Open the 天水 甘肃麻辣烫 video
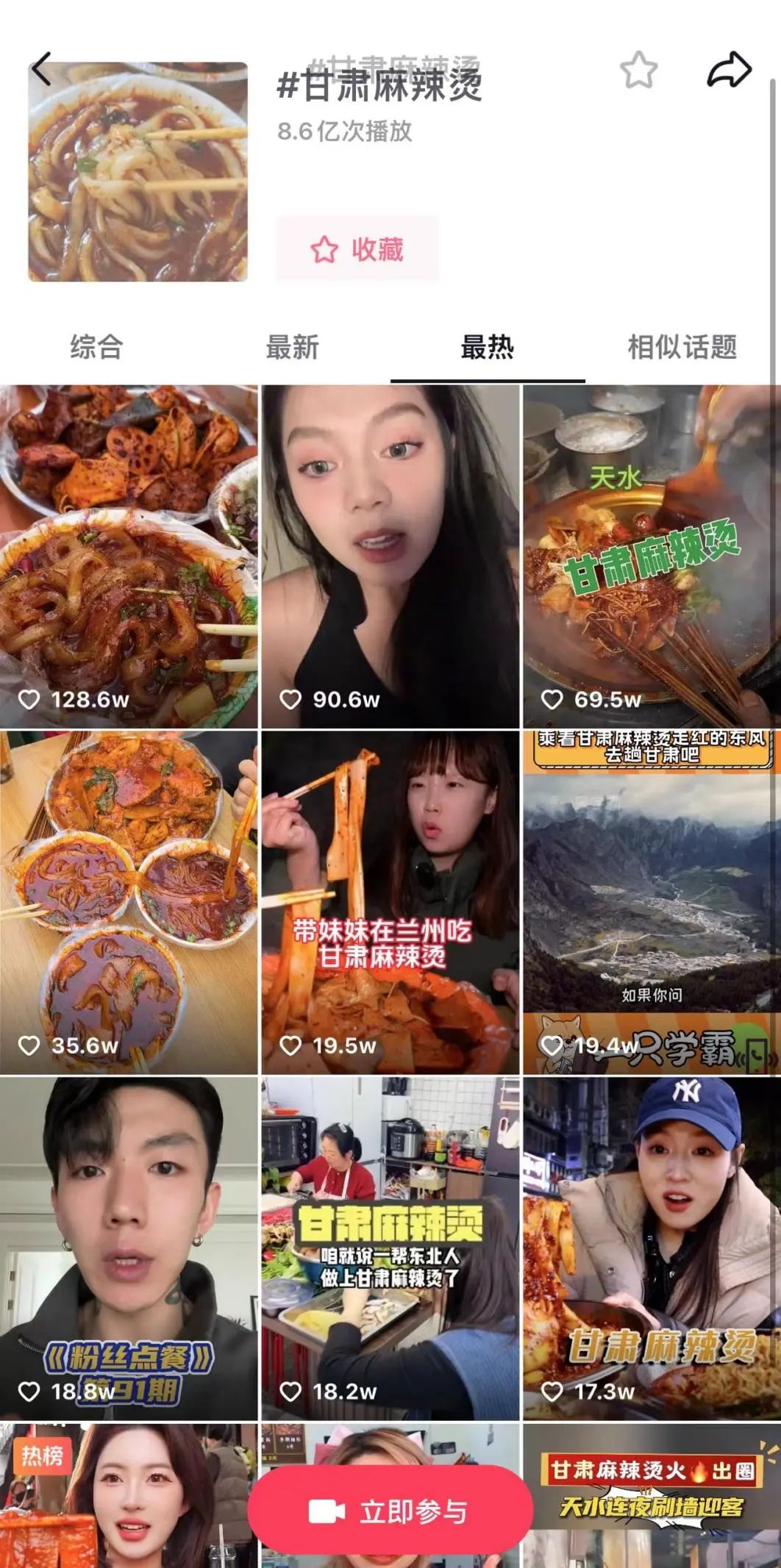 click(x=651, y=556)
